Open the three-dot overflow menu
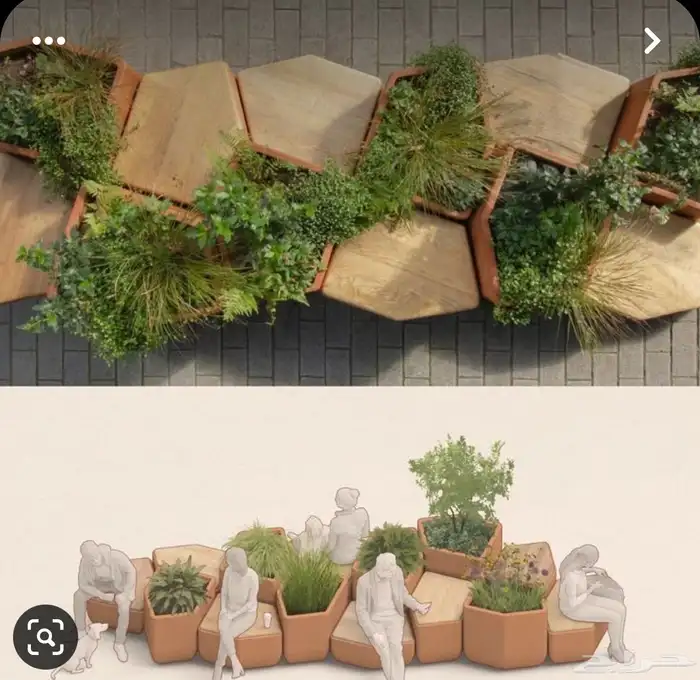Screen dimensions: 700x680 click(48, 41)
